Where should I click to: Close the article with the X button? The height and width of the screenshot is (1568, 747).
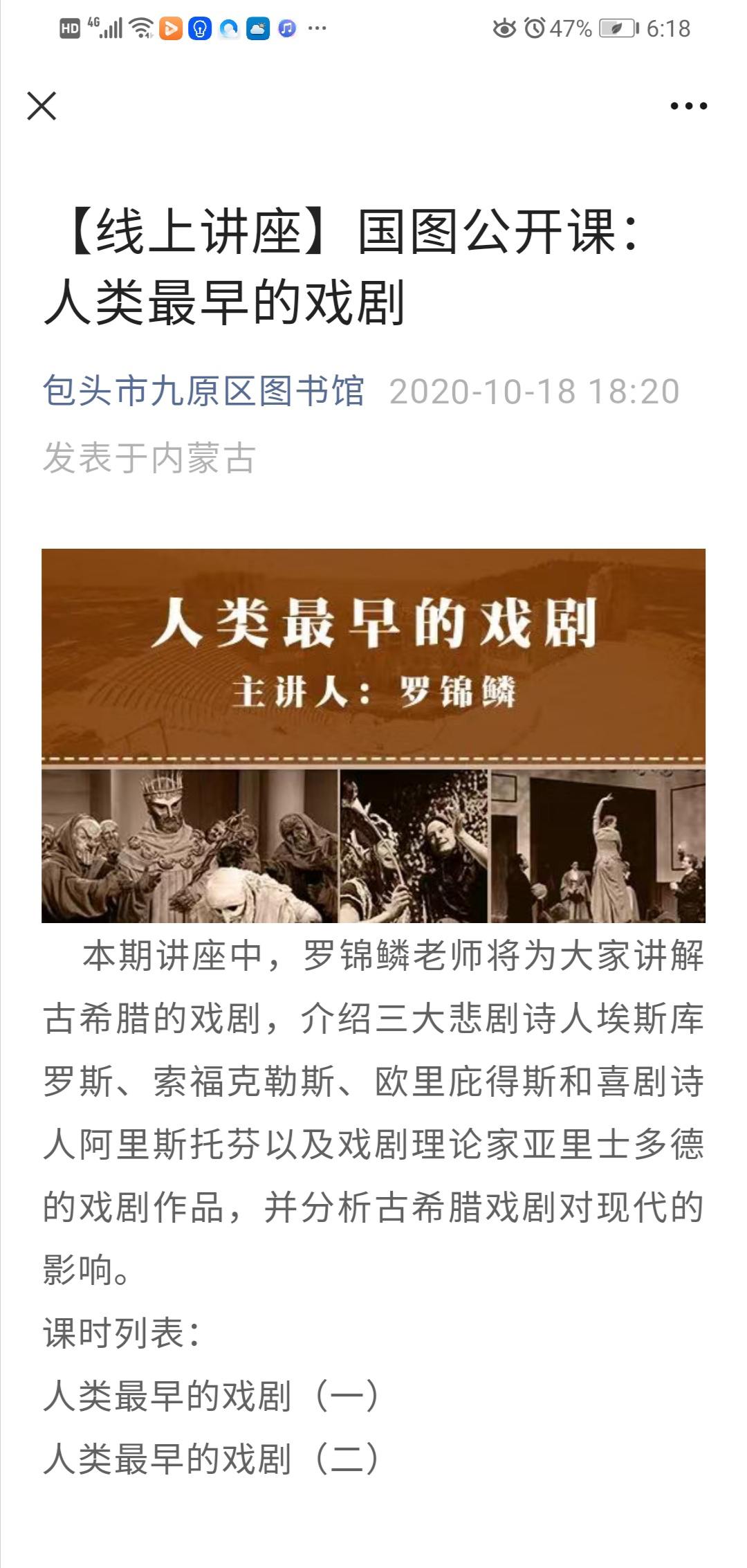coord(41,106)
